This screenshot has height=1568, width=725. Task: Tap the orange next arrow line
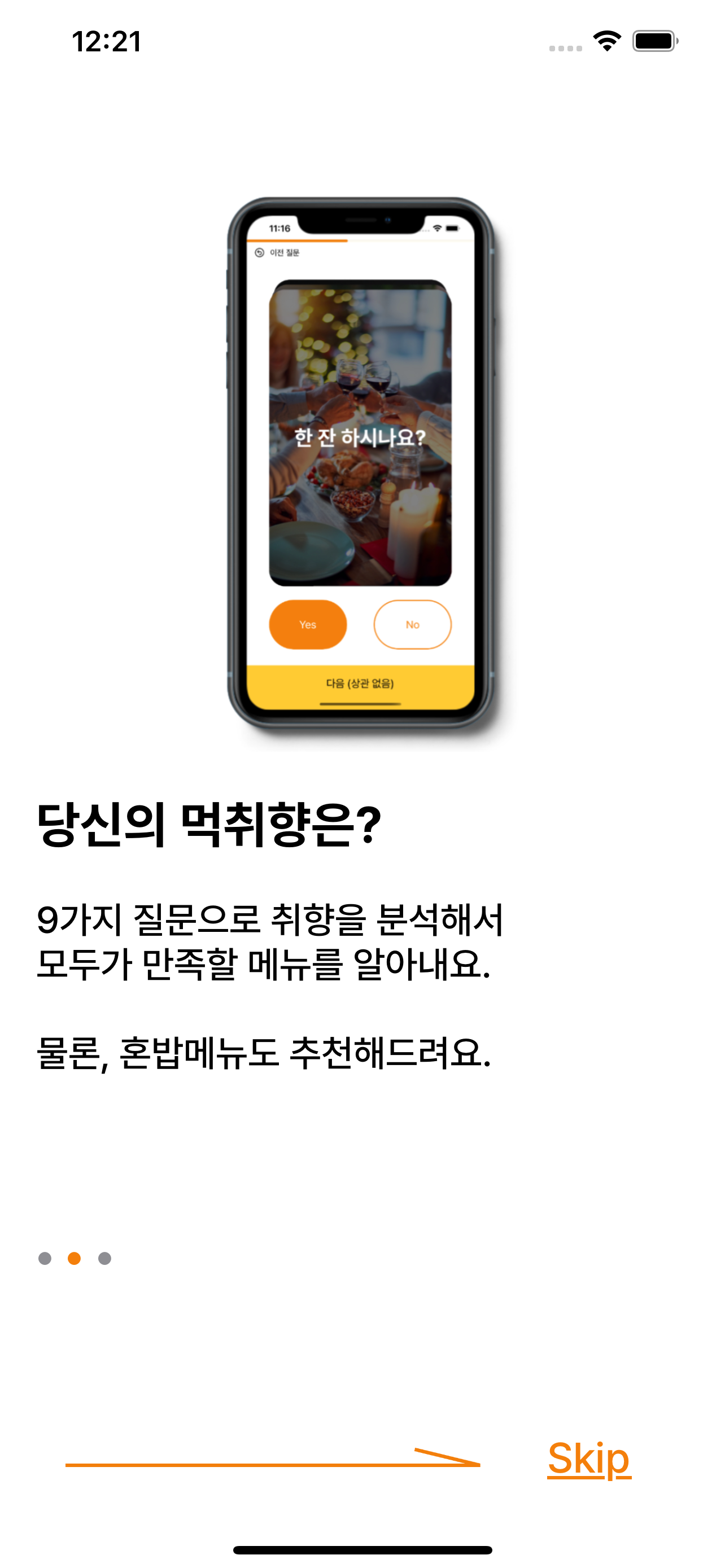273,1462
